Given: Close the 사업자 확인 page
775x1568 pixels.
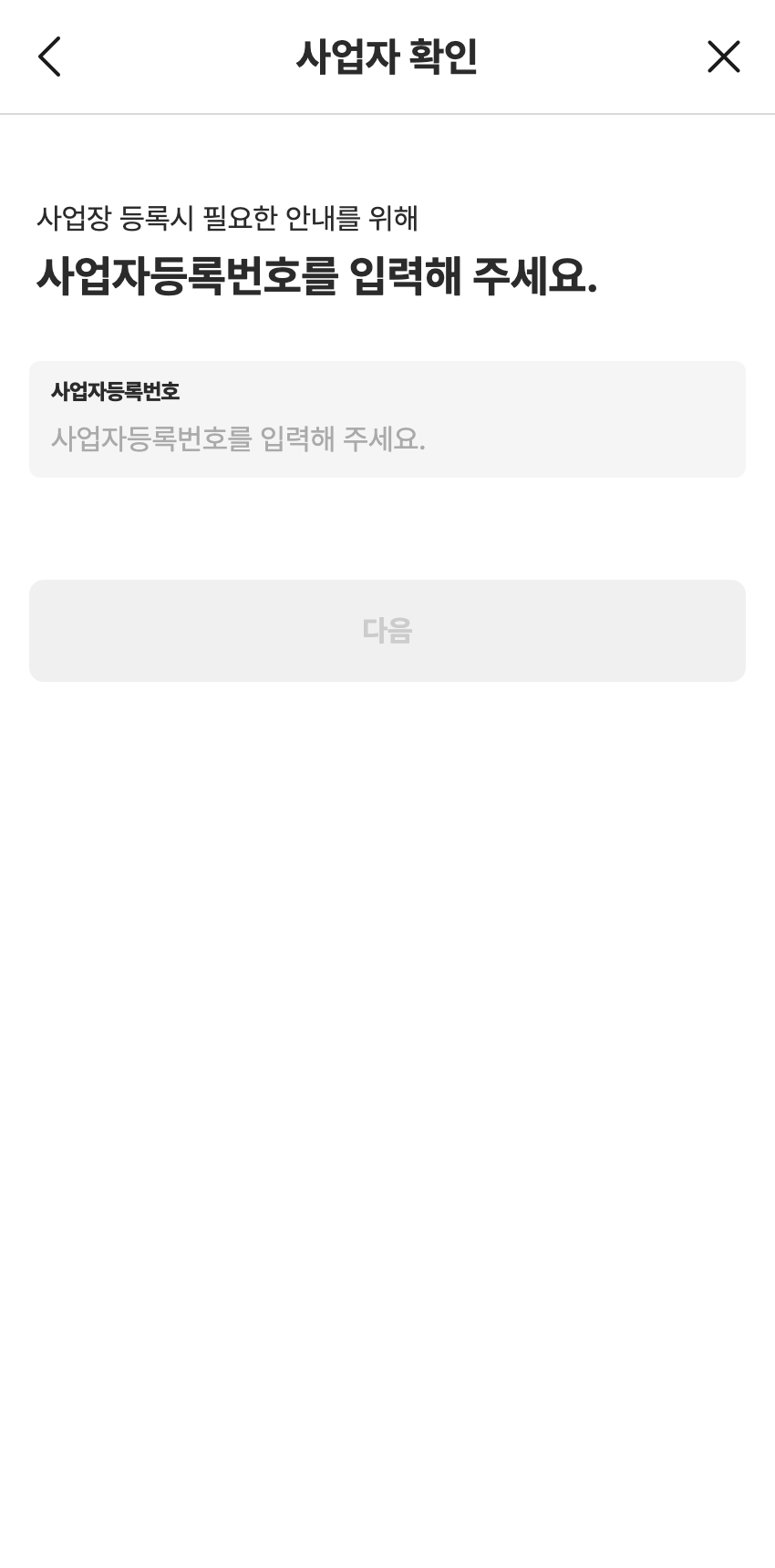Looking at the screenshot, I should click(723, 57).
